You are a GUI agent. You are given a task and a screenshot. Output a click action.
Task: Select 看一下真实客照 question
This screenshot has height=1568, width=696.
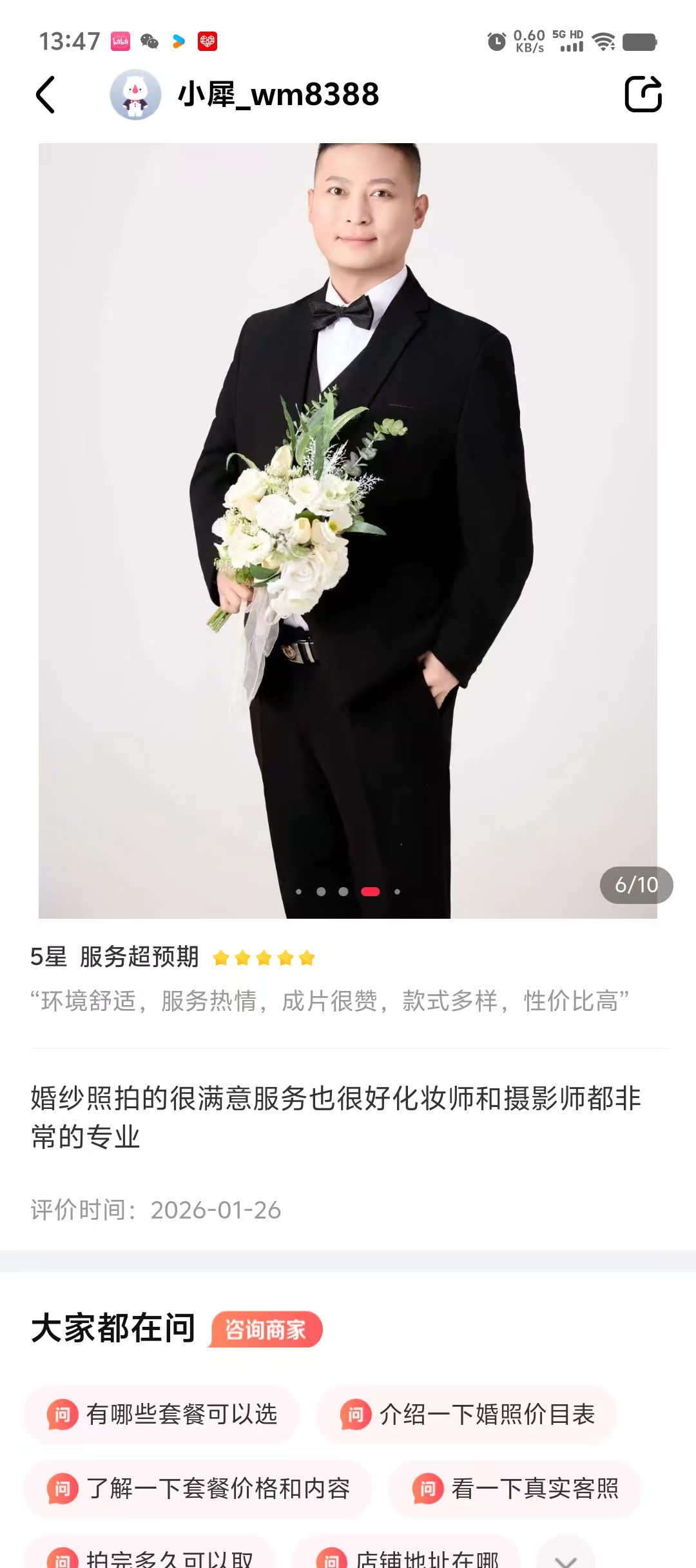click(514, 1489)
